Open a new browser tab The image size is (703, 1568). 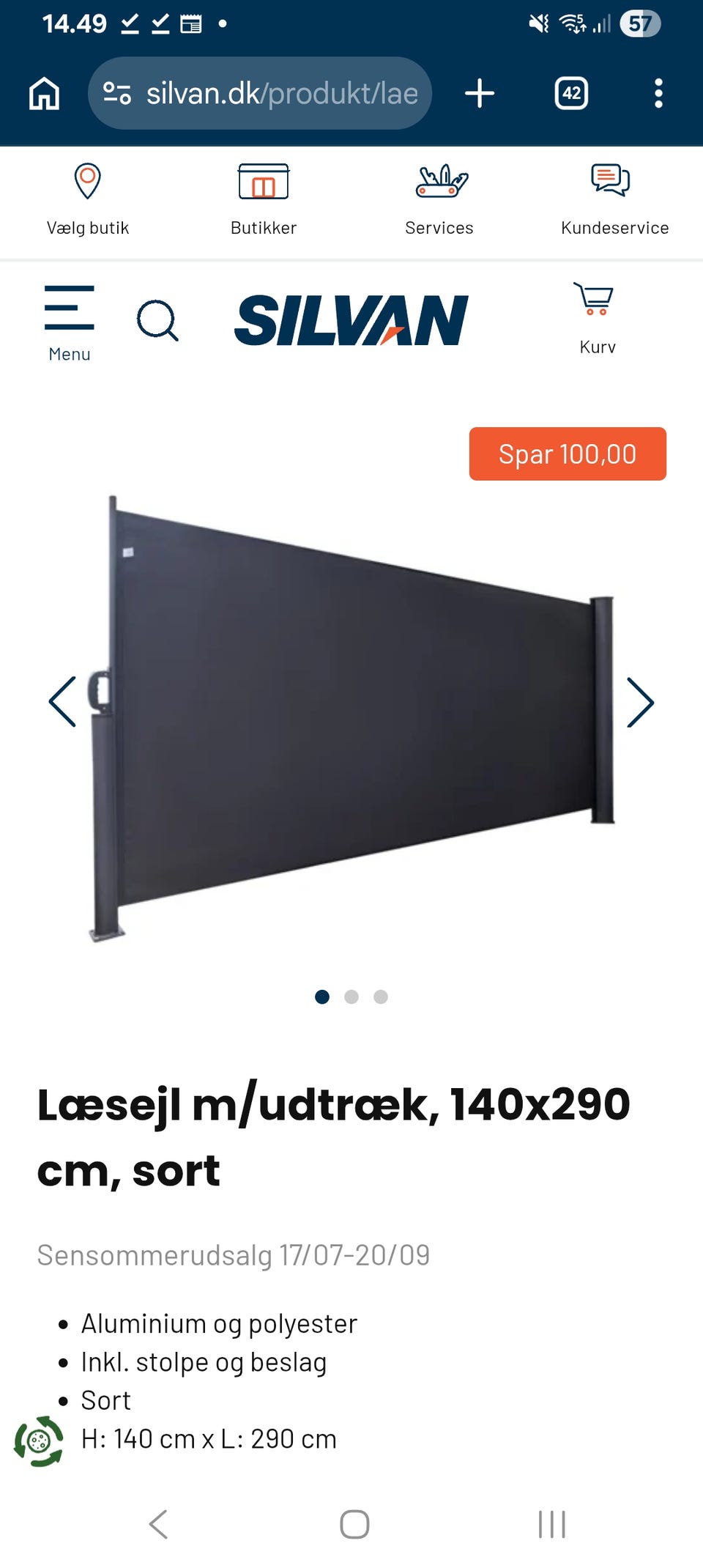coord(480,93)
